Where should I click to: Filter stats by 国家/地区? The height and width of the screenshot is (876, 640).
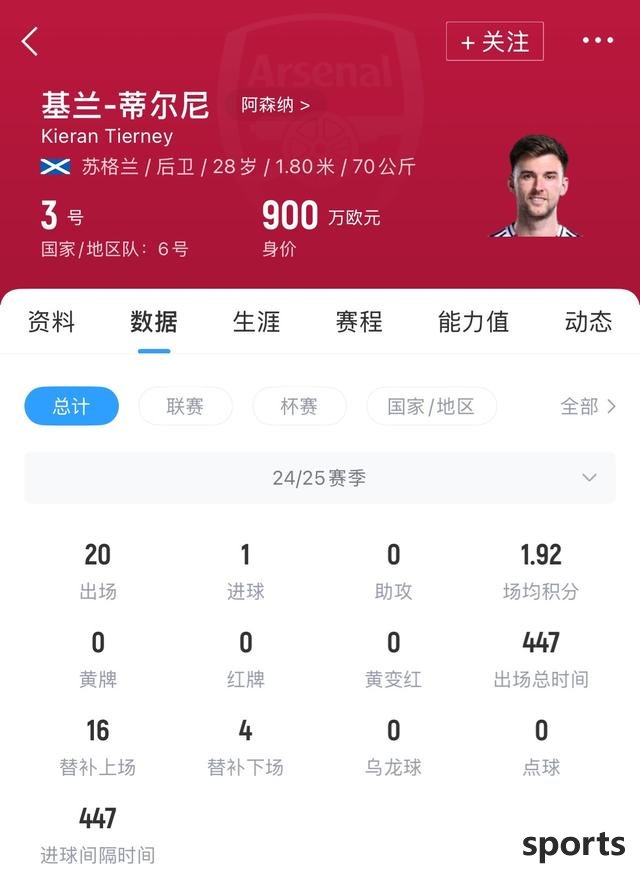click(x=431, y=406)
